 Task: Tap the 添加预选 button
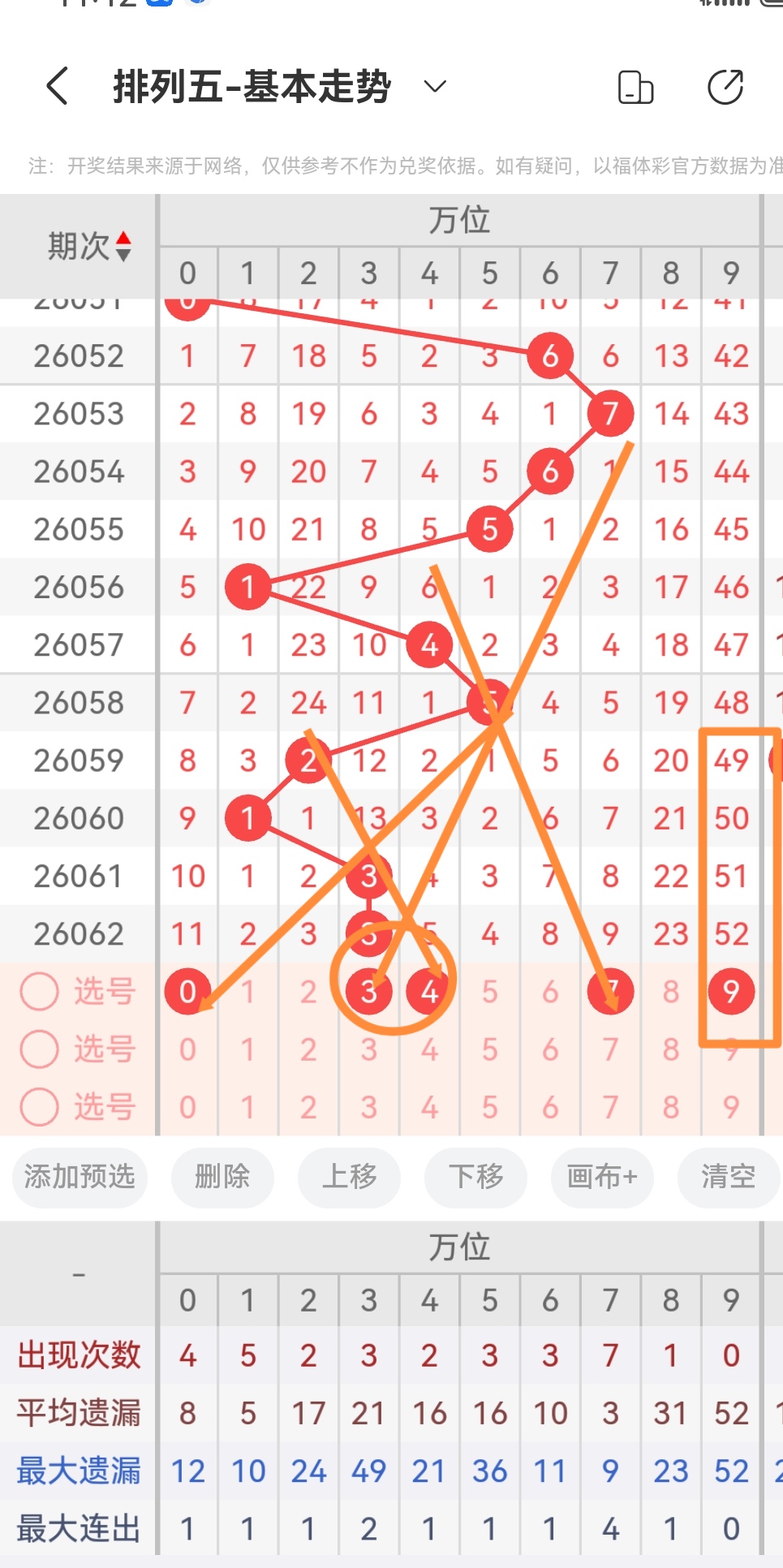pos(79,1178)
